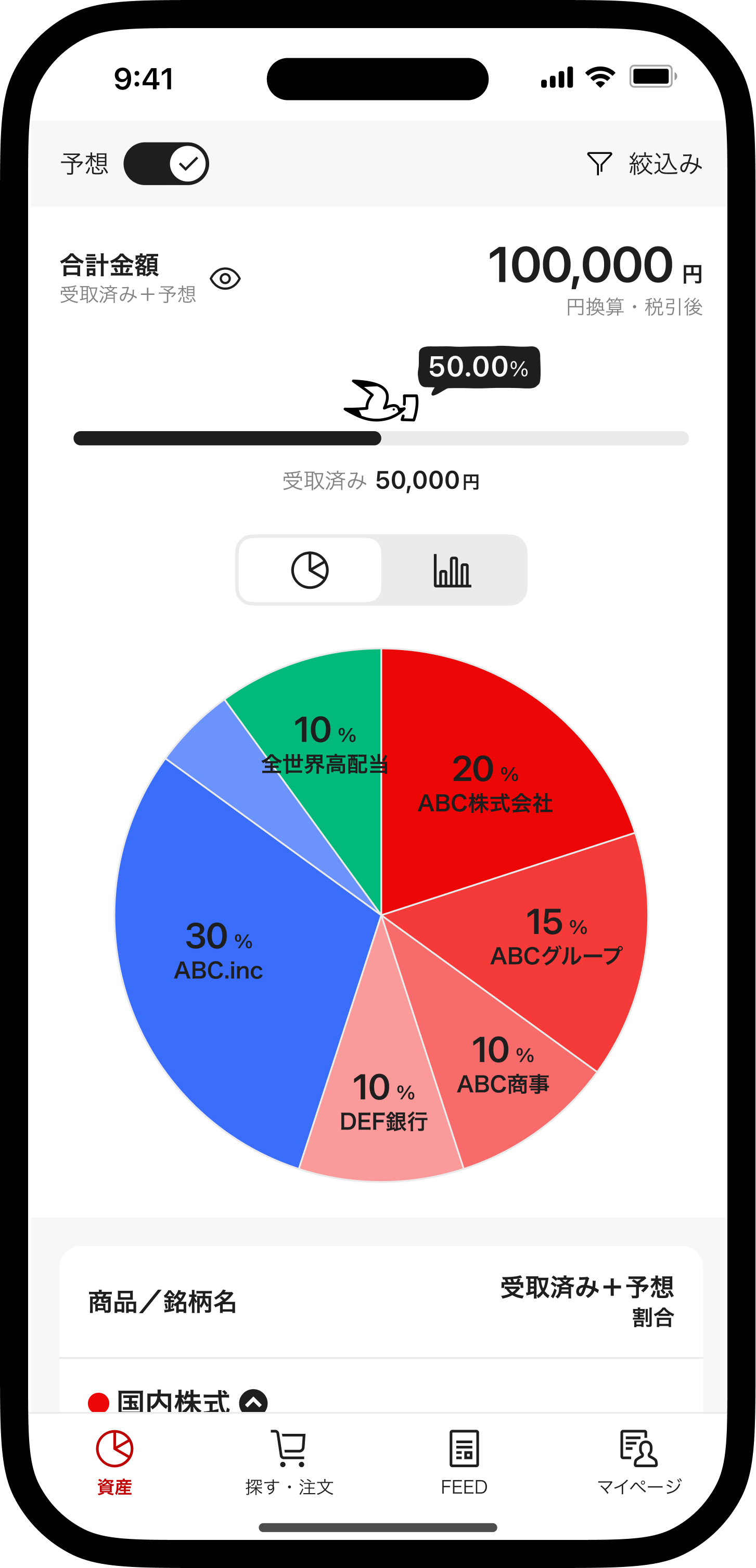
Task: Switch to bar chart view
Action: [x=452, y=571]
